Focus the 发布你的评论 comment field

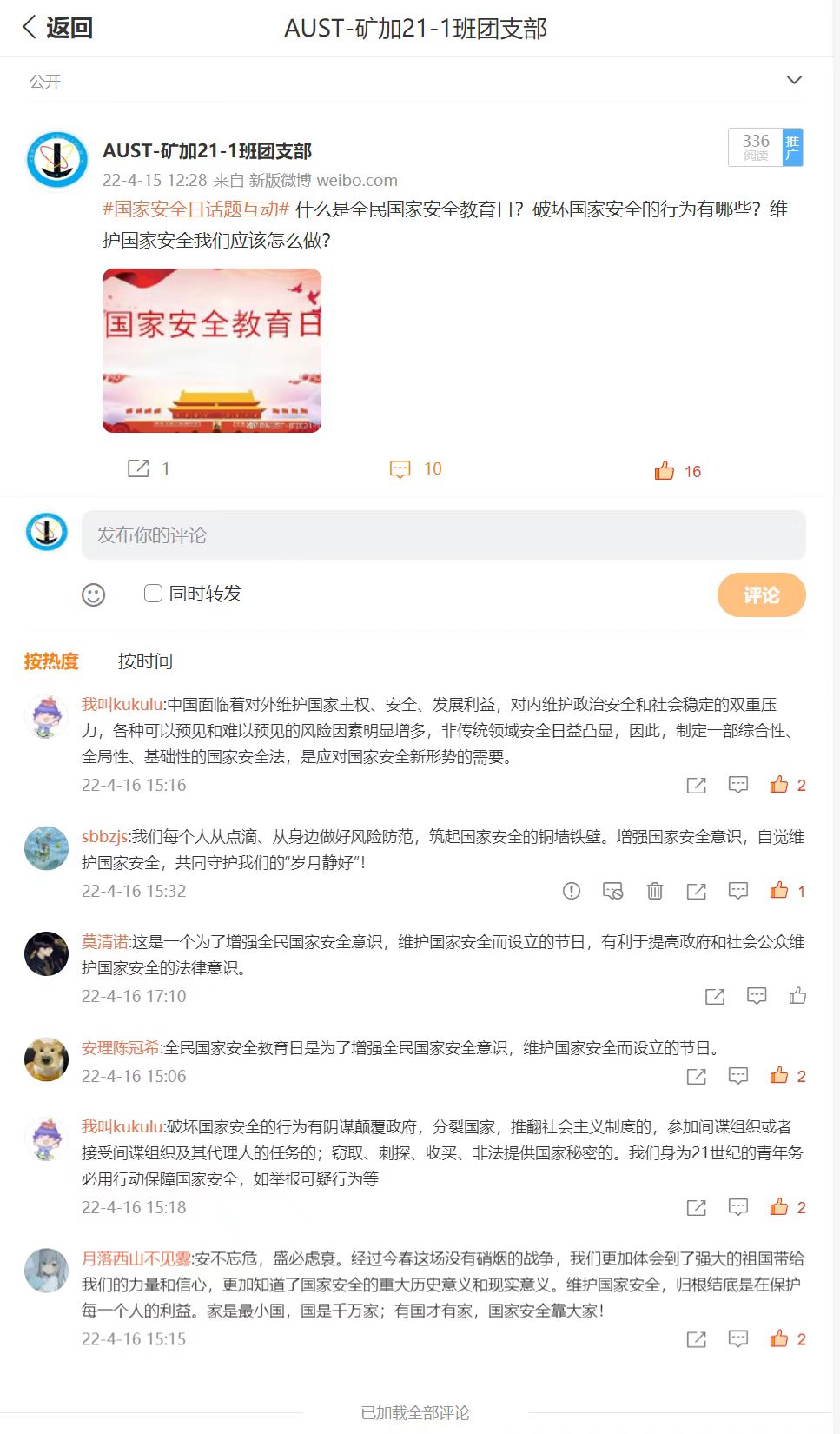443,534
